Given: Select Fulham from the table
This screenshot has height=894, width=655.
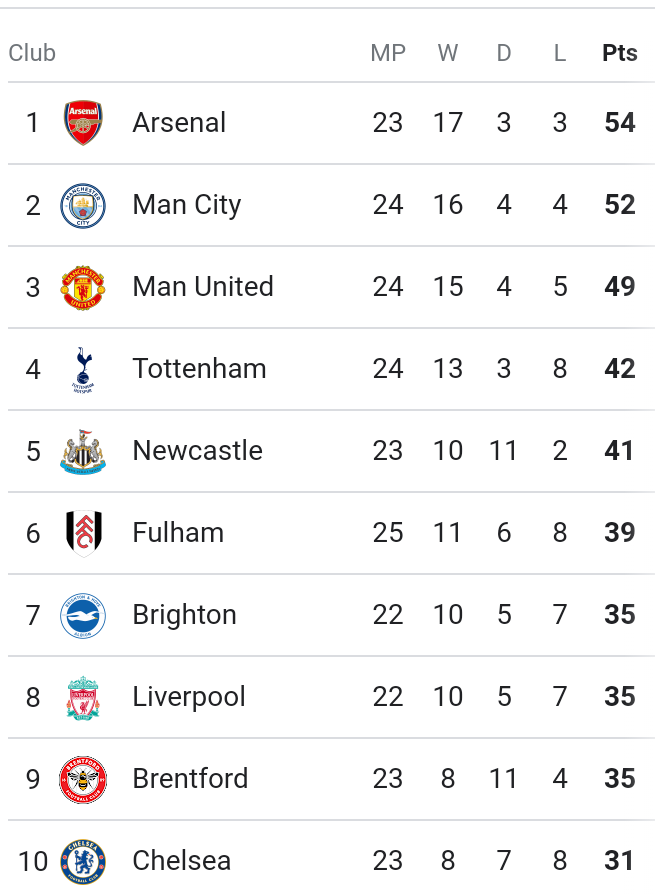Looking at the screenshot, I should [x=178, y=533].
